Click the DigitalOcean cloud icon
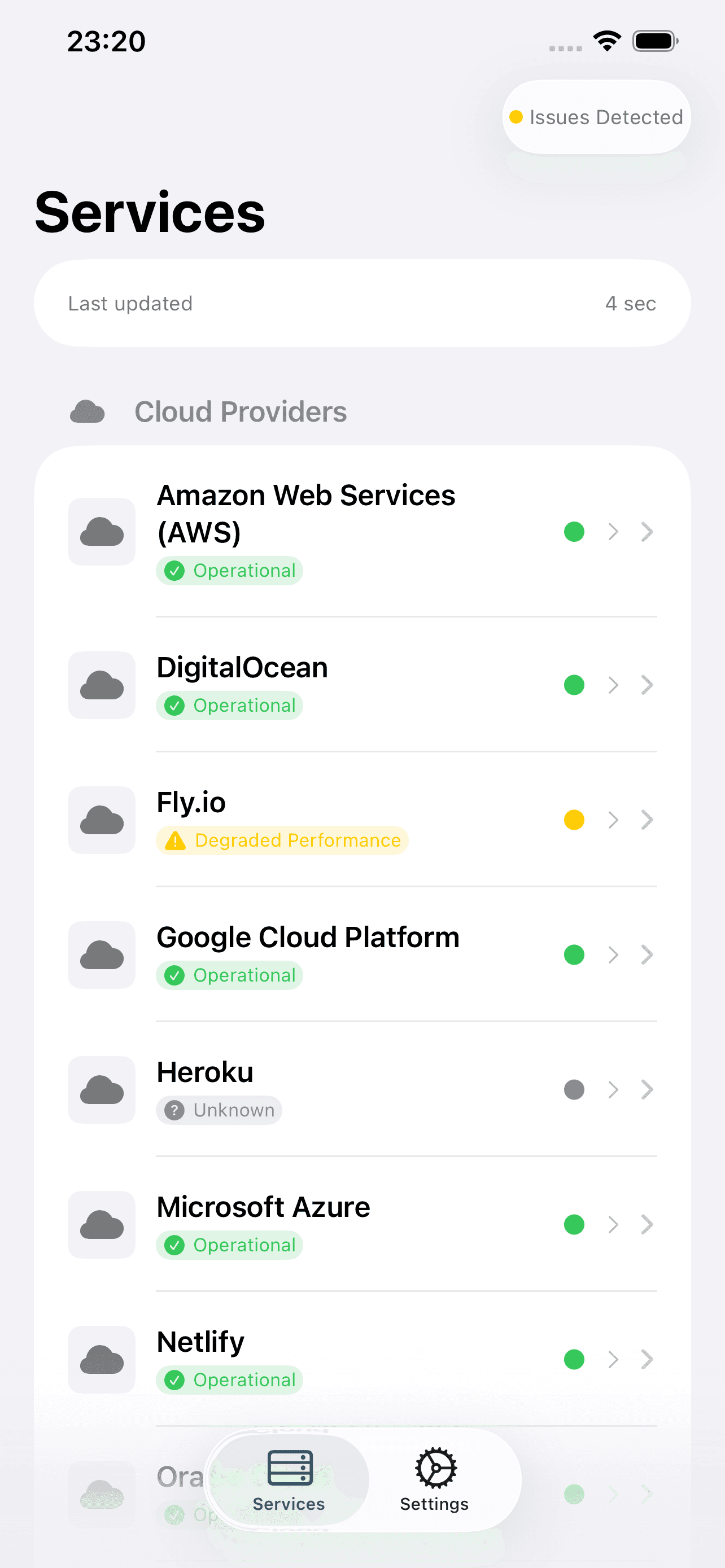This screenshot has height=1568, width=725. pos(101,685)
